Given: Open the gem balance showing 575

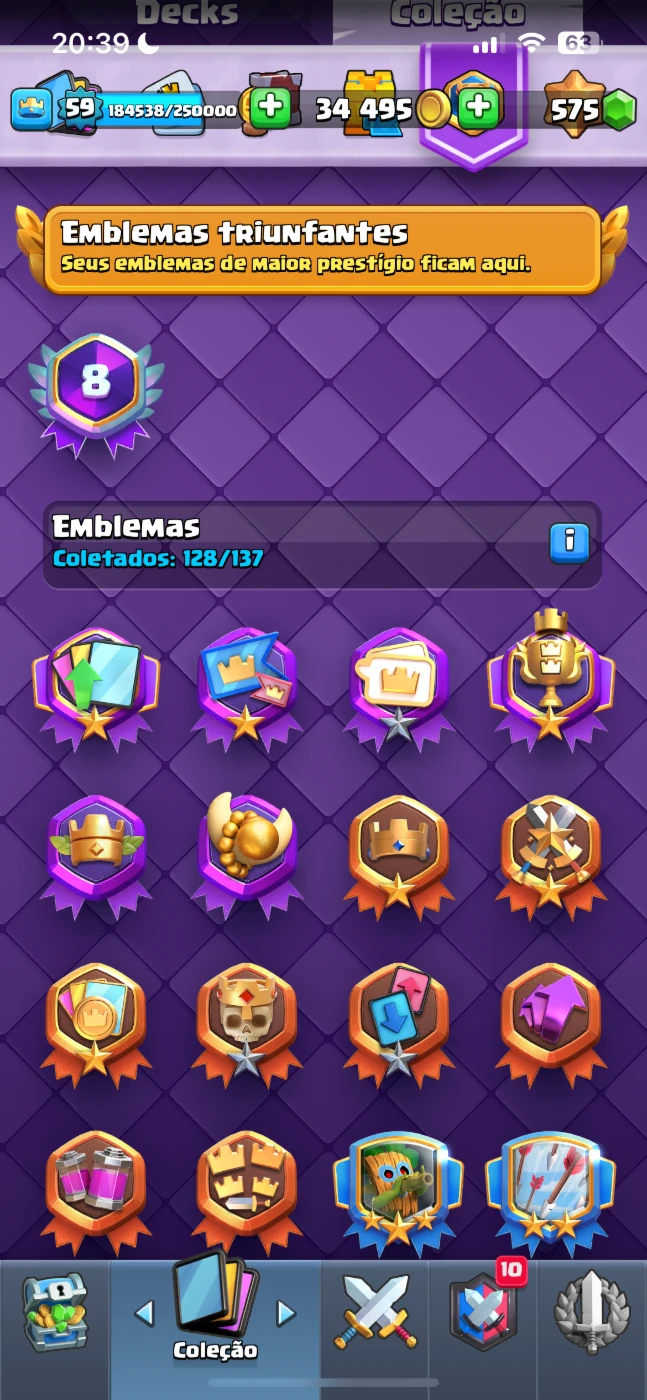Looking at the screenshot, I should pos(590,108).
